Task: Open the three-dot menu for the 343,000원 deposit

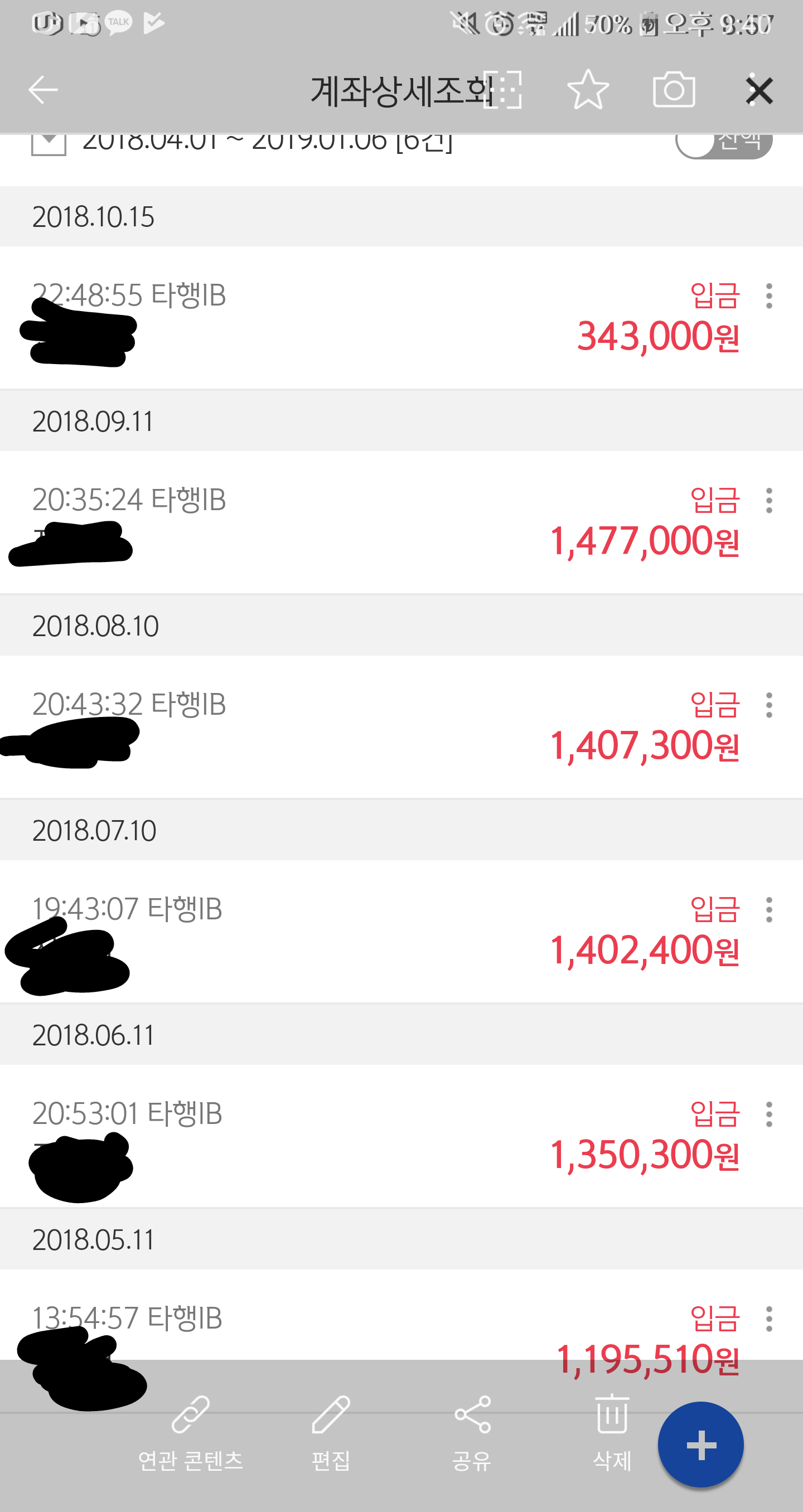Action: click(769, 296)
